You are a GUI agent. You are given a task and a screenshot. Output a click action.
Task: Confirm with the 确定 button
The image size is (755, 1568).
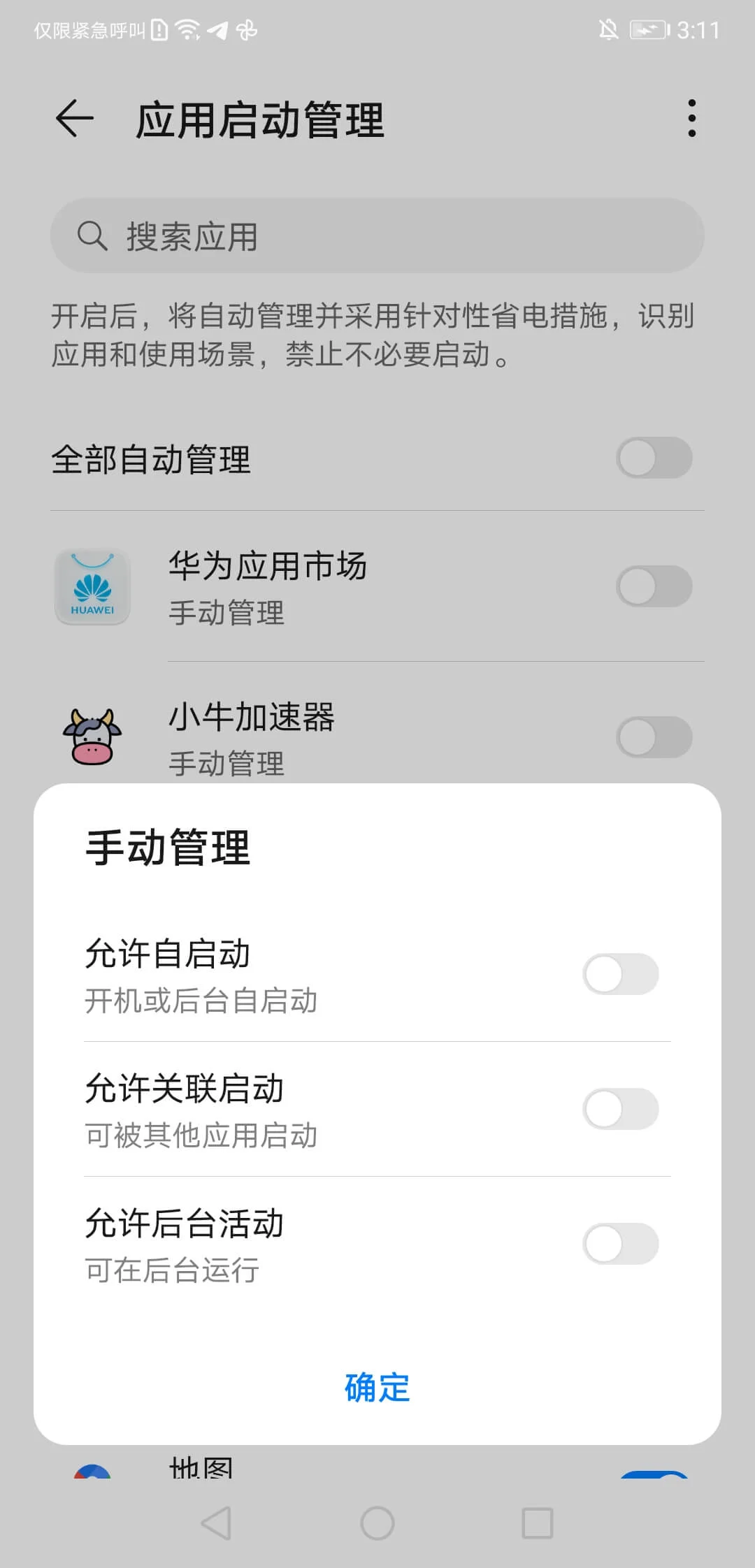pyautogui.click(x=377, y=1388)
